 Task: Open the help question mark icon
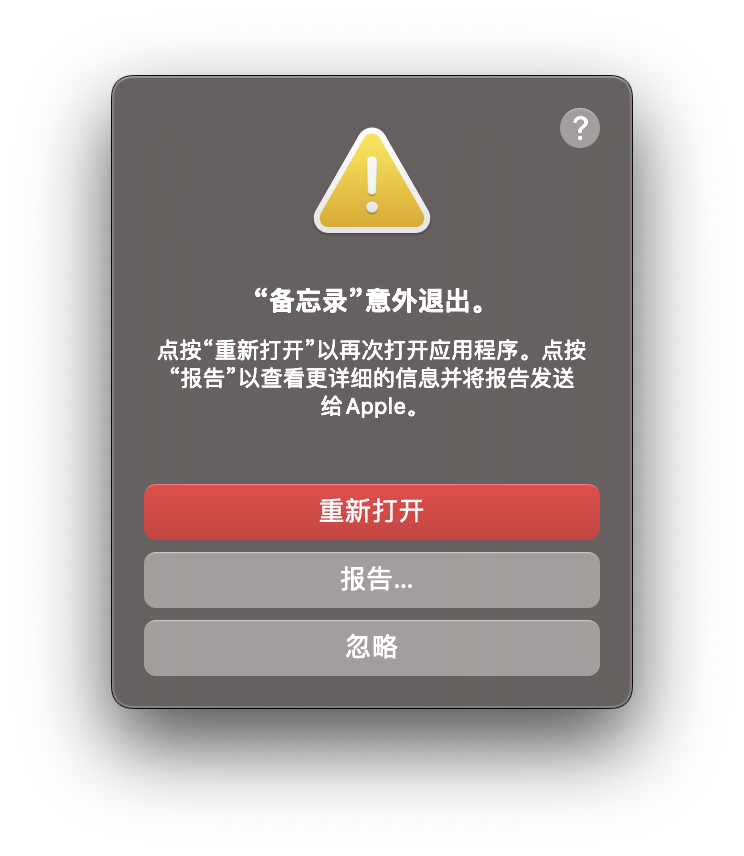tap(580, 128)
